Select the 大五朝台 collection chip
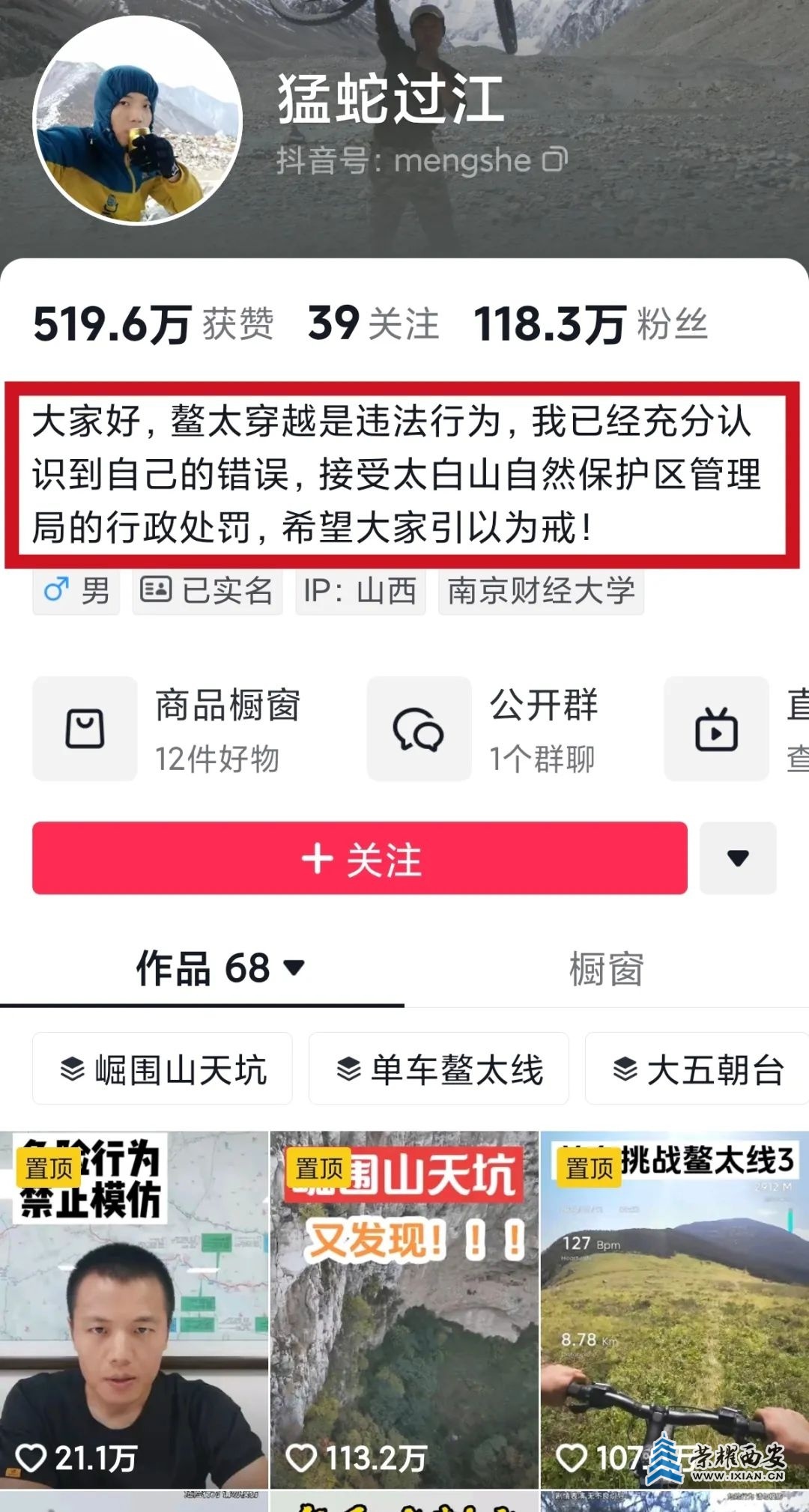 coord(698,1069)
